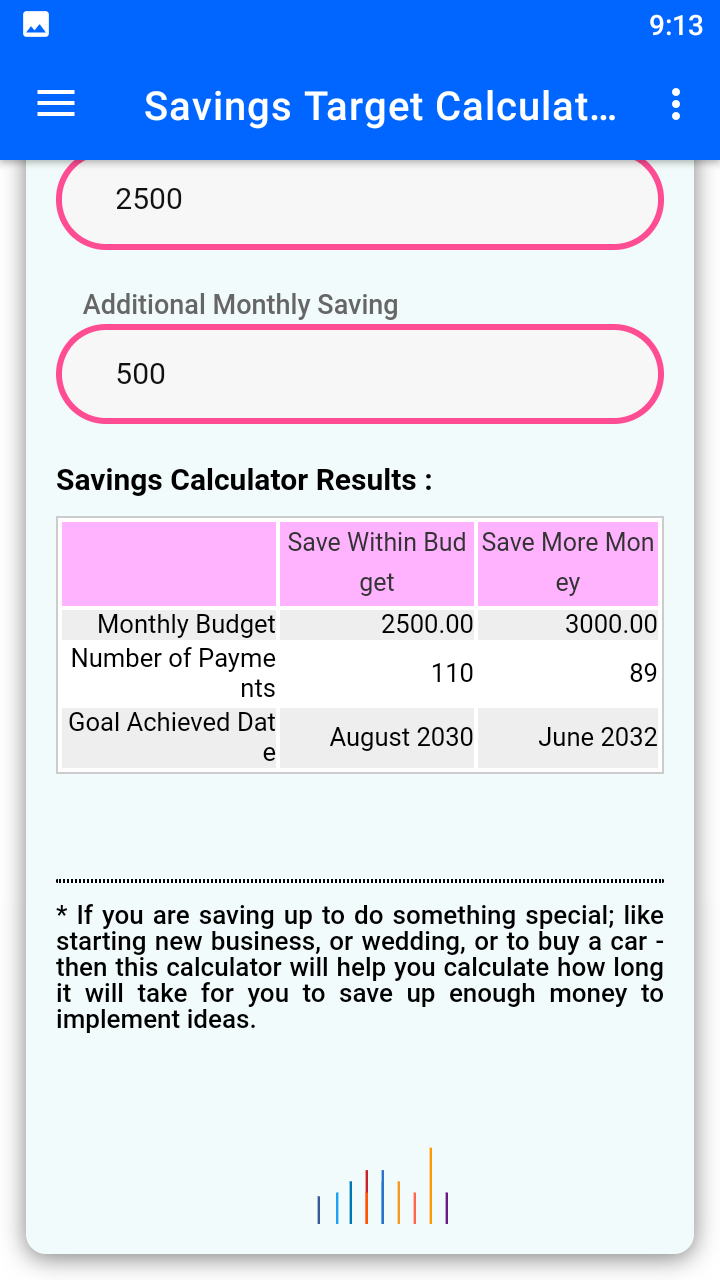Click the Savings Target Calculator title
This screenshot has height=1280, width=720.
pos(380,105)
